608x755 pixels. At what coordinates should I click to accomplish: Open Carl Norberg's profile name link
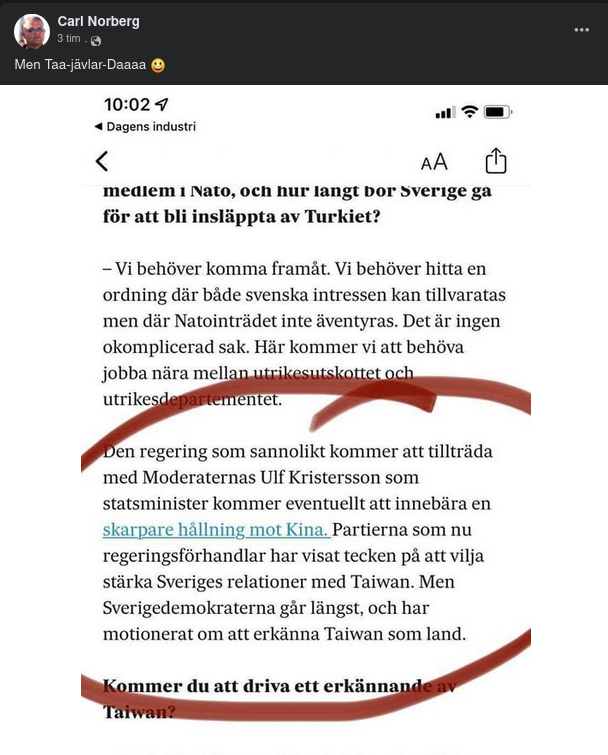pyautogui.click(x=98, y=21)
